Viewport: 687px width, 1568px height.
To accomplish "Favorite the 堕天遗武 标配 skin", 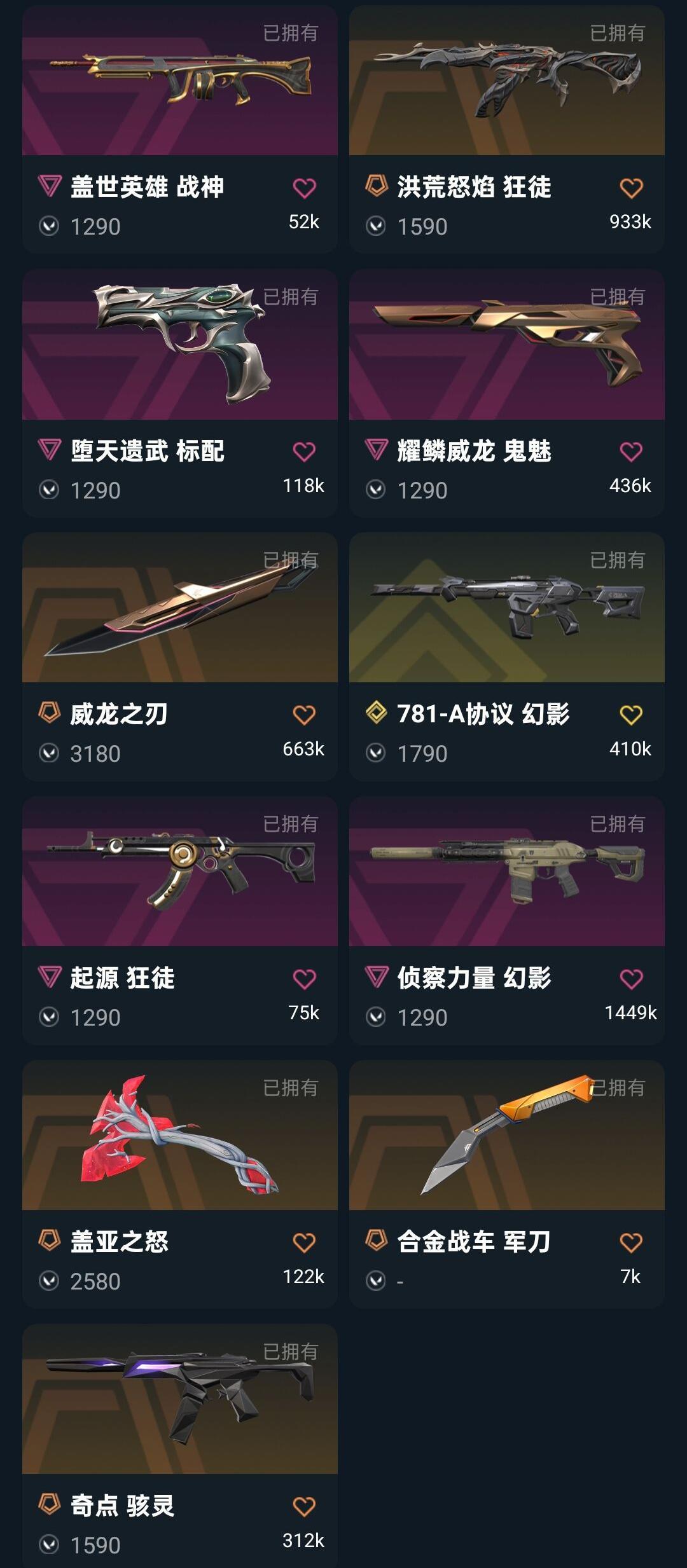I will [304, 452].
